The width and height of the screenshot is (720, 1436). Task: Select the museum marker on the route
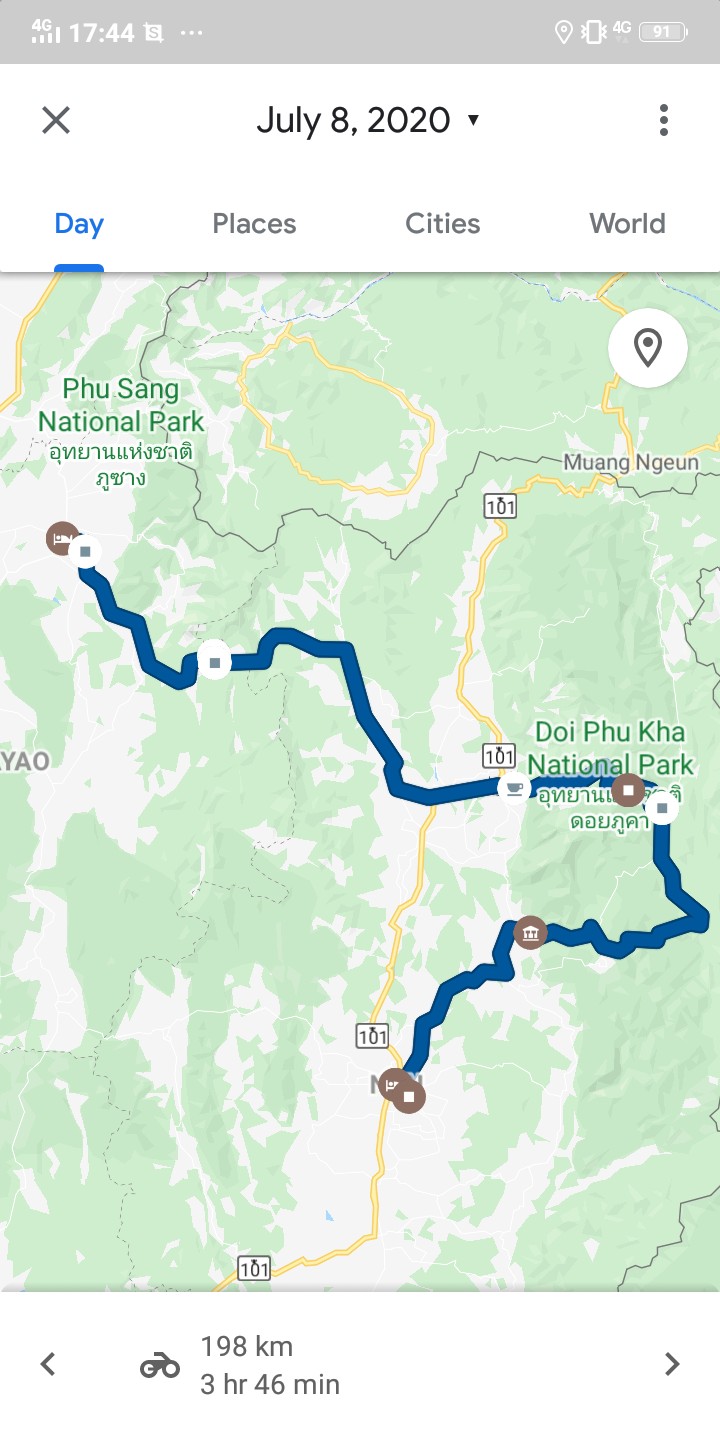coord(529,934)
